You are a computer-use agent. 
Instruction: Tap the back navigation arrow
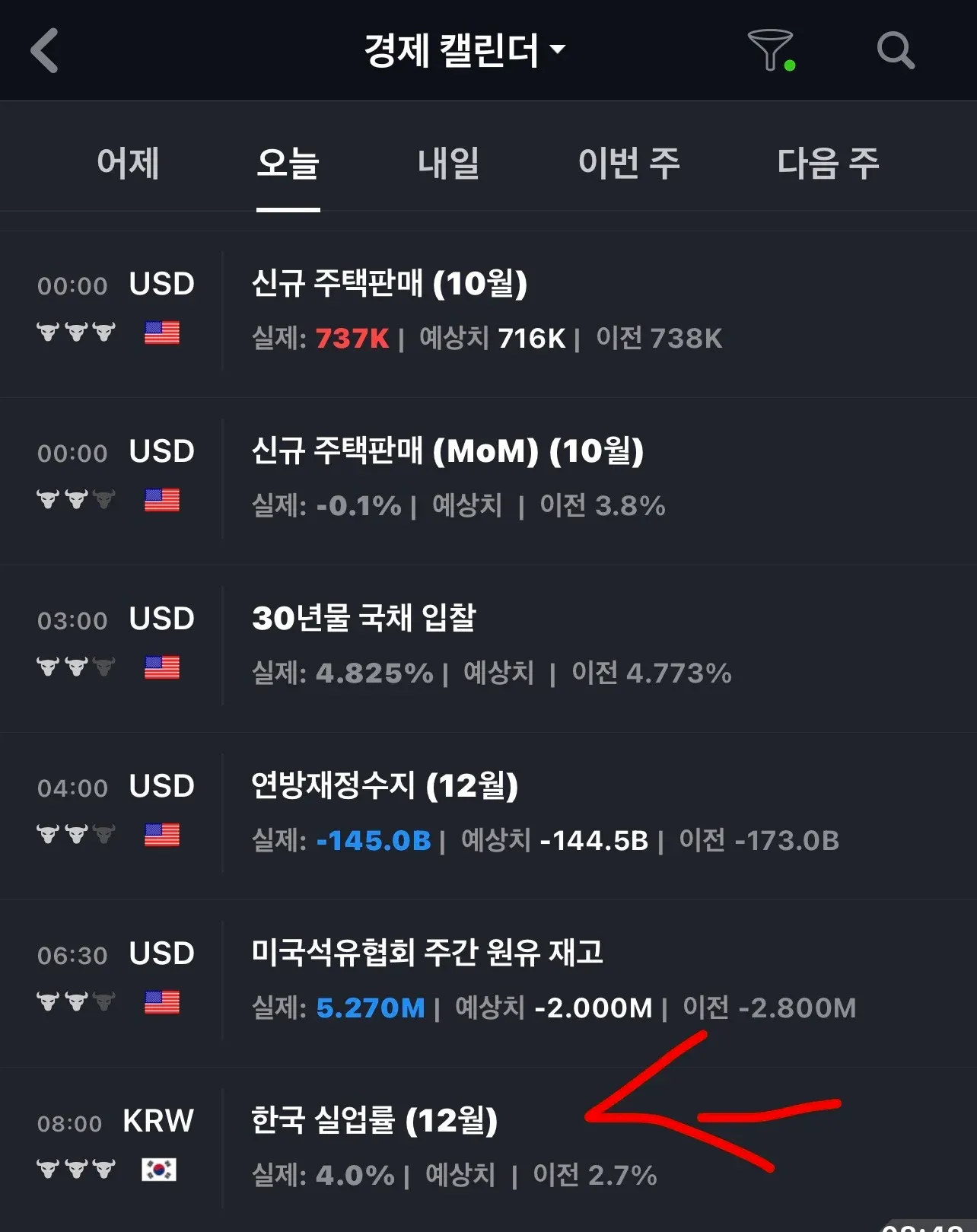click(46, 50)
